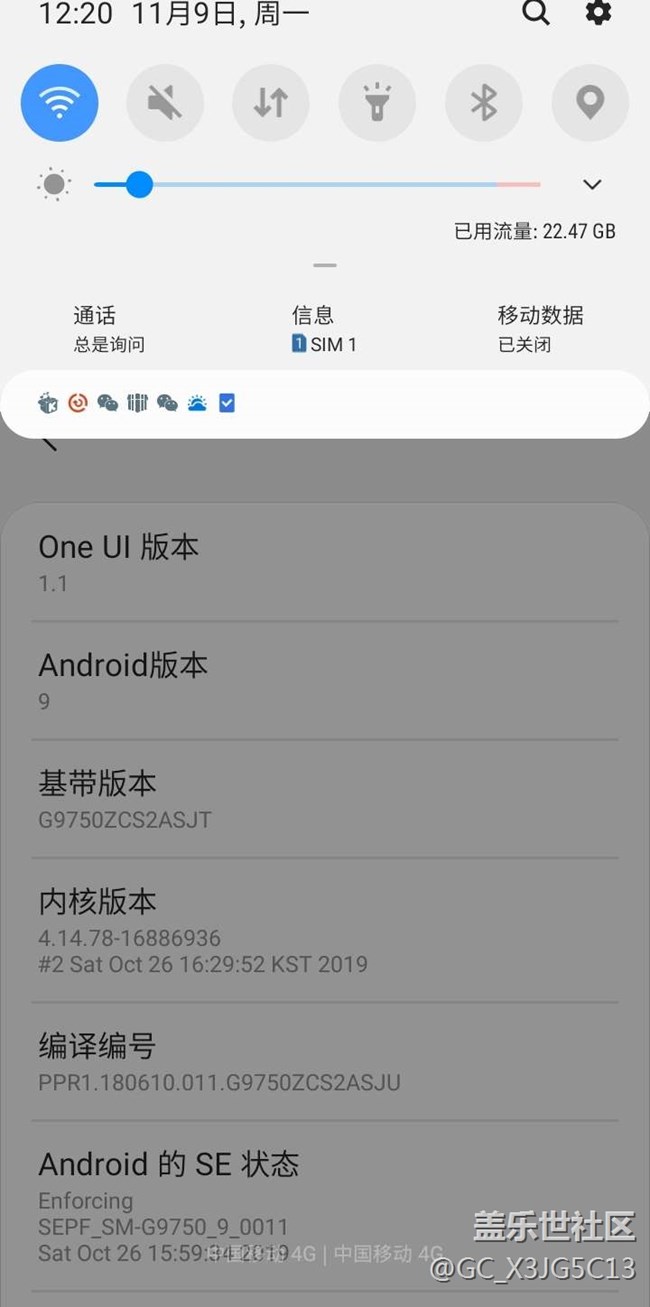Turn on location
The image size is (650, 1307).
(590, 103)
